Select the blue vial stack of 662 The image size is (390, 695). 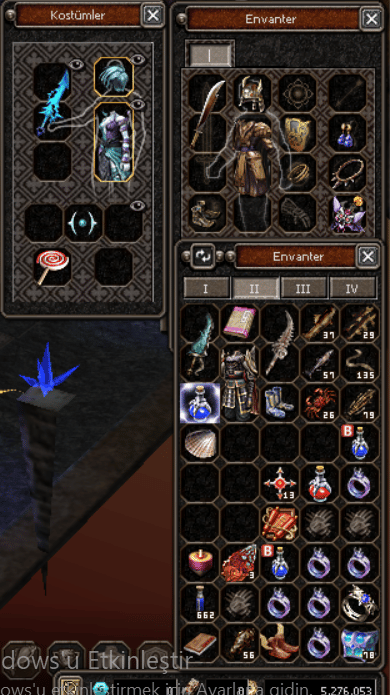200,602
